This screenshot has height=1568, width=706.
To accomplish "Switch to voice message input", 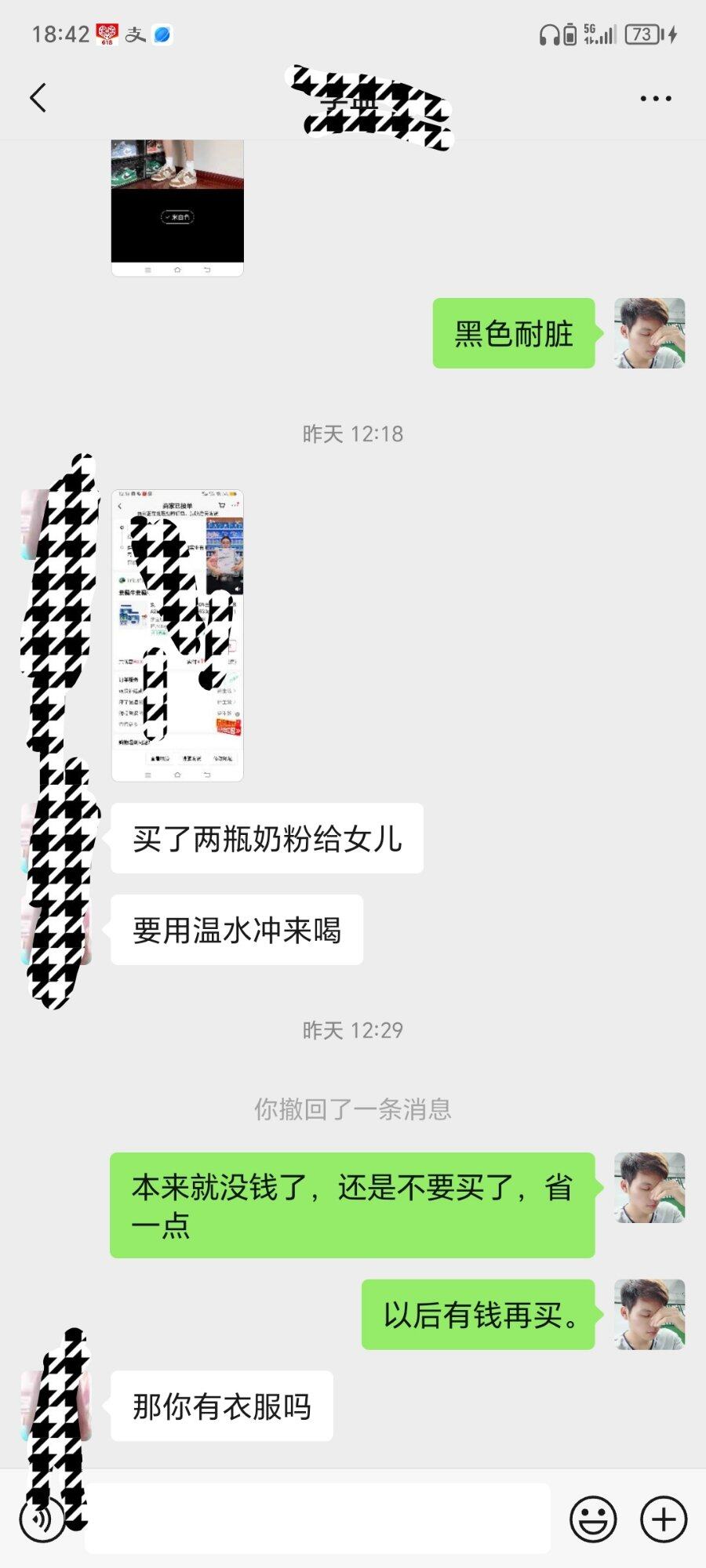I will coord(41,1519).
